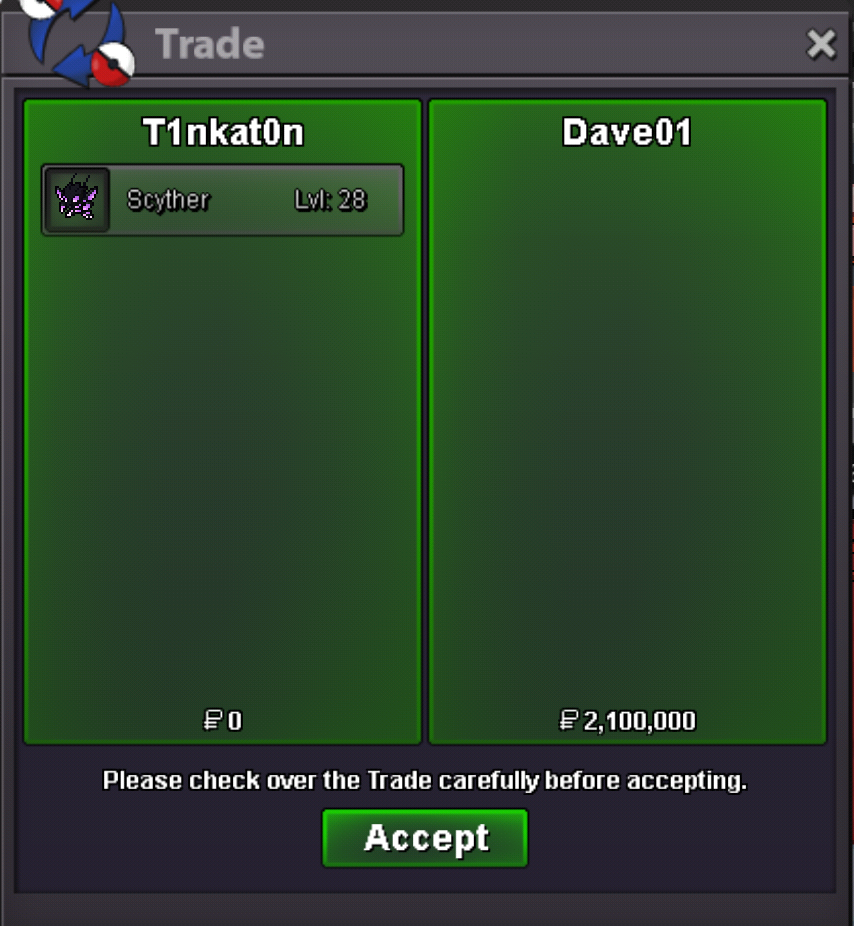Open Scyther Lvl 28 trade entry
The height and width of the screenshot is (926, 854).
tap(222, 200)
